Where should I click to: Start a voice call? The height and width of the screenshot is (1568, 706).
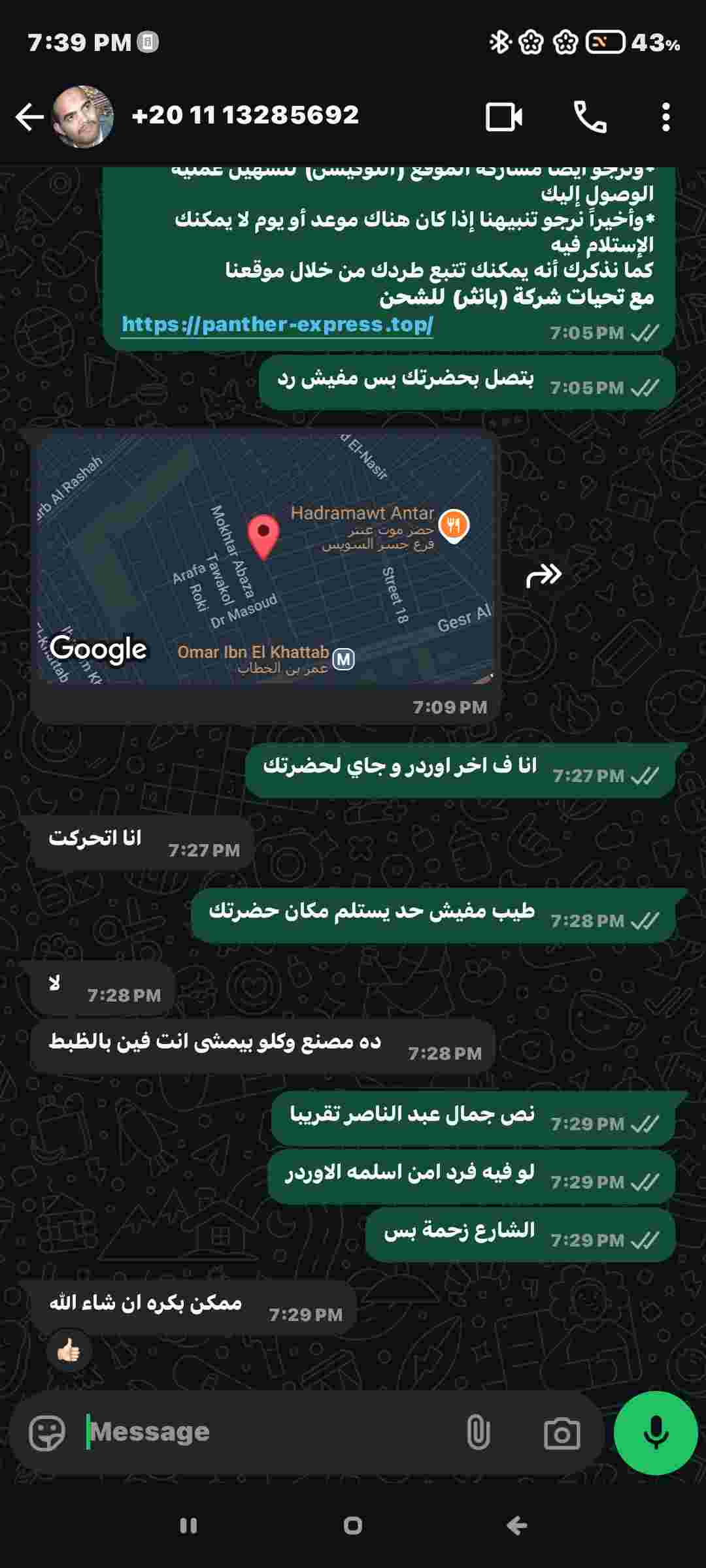(x=590, y=118)
